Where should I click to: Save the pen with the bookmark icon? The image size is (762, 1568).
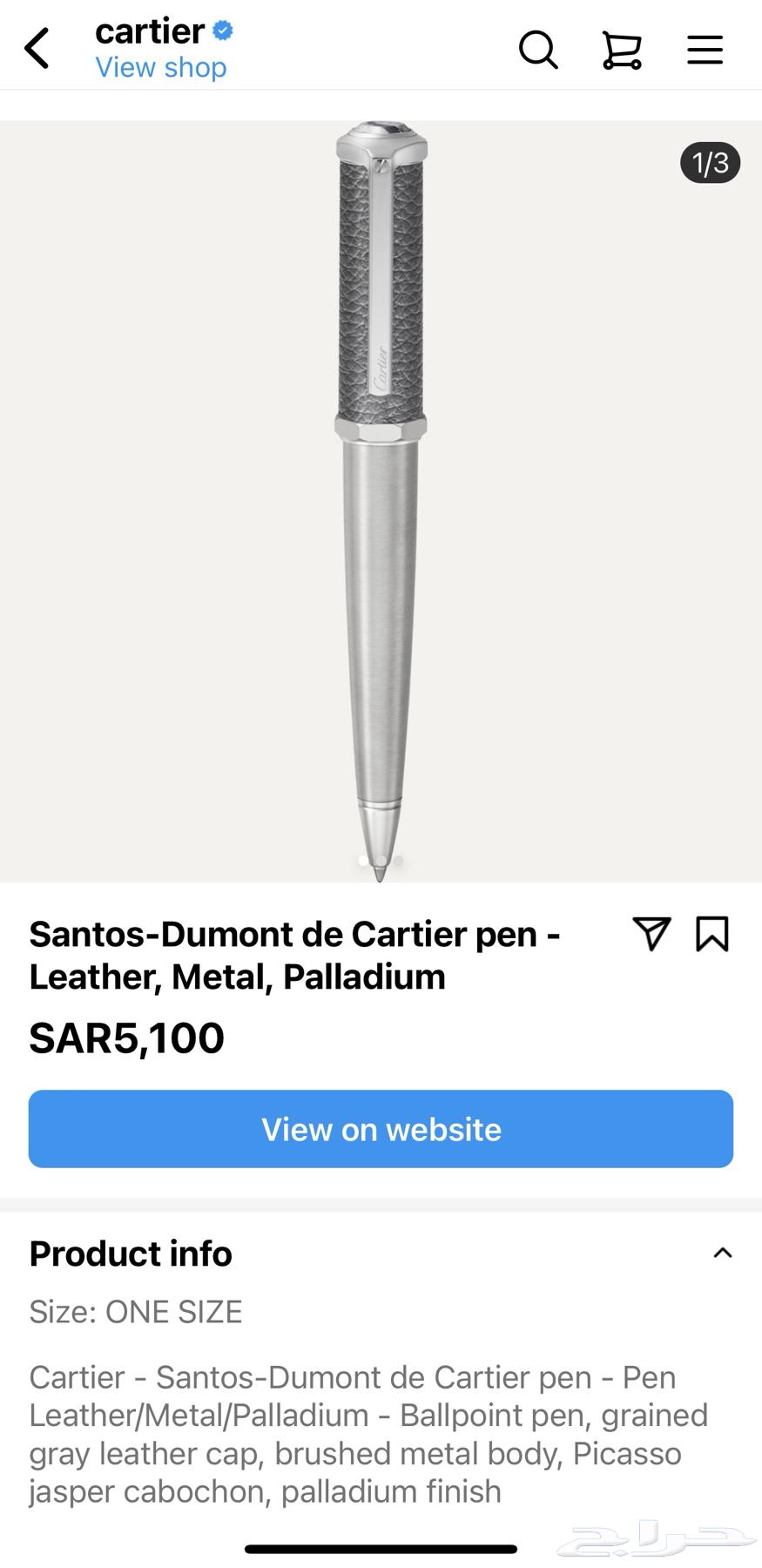(x=711, y=934)
